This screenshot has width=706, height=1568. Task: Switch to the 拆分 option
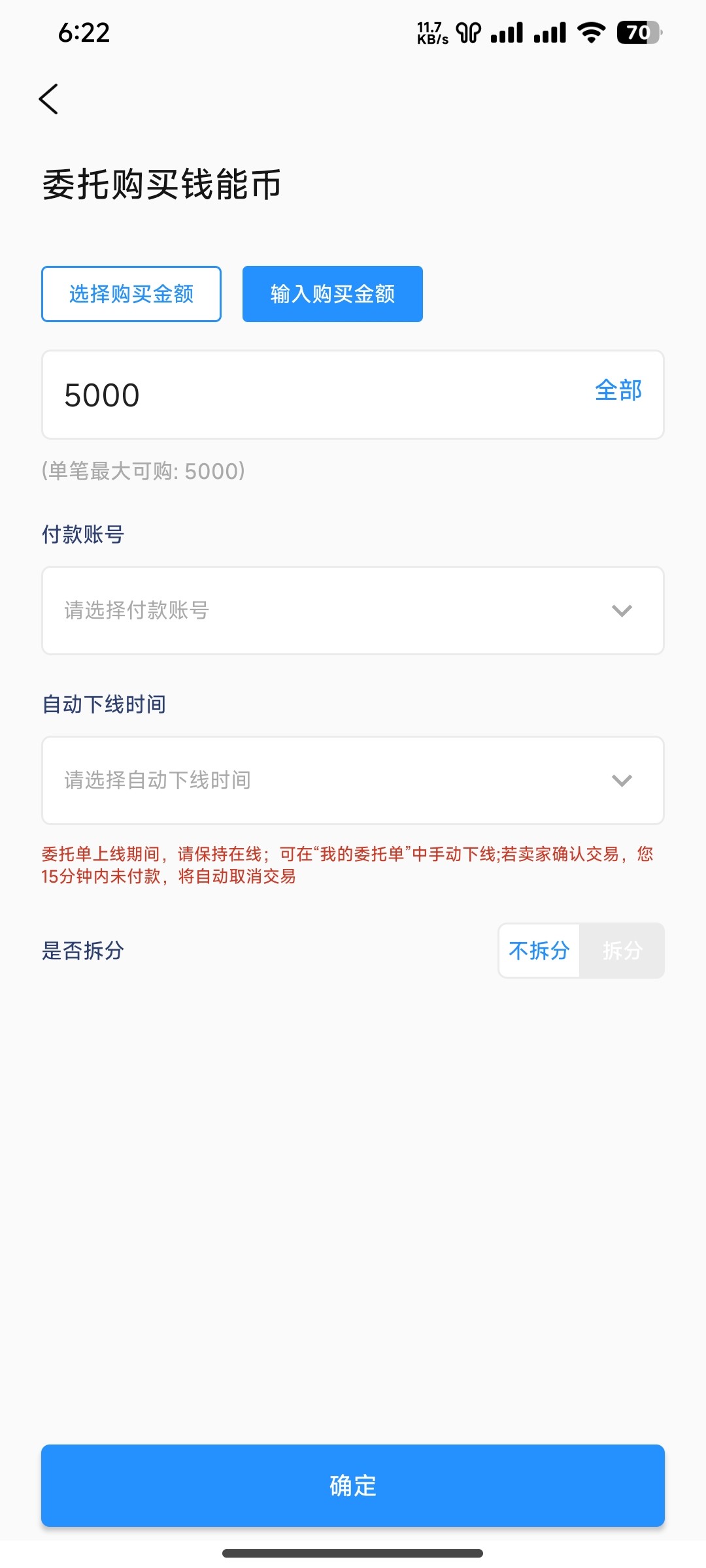coord(623,951)
